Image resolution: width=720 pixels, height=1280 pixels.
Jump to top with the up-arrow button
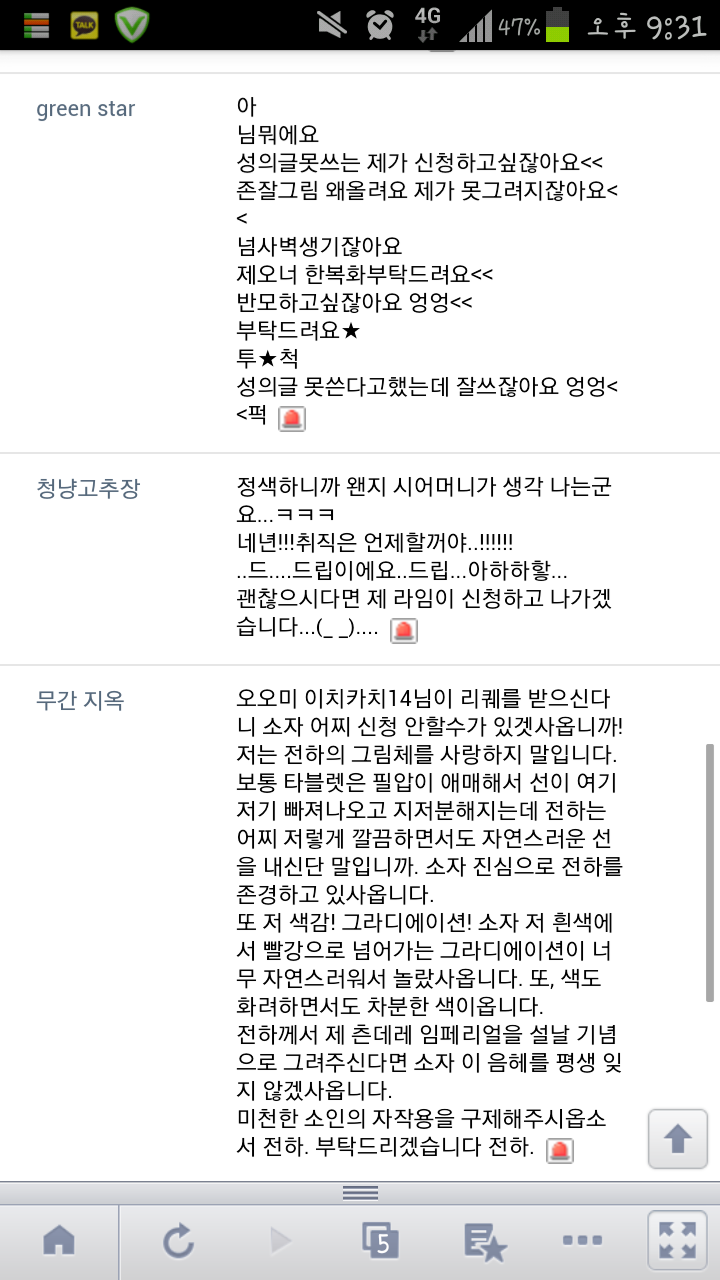pos(678,1138)
